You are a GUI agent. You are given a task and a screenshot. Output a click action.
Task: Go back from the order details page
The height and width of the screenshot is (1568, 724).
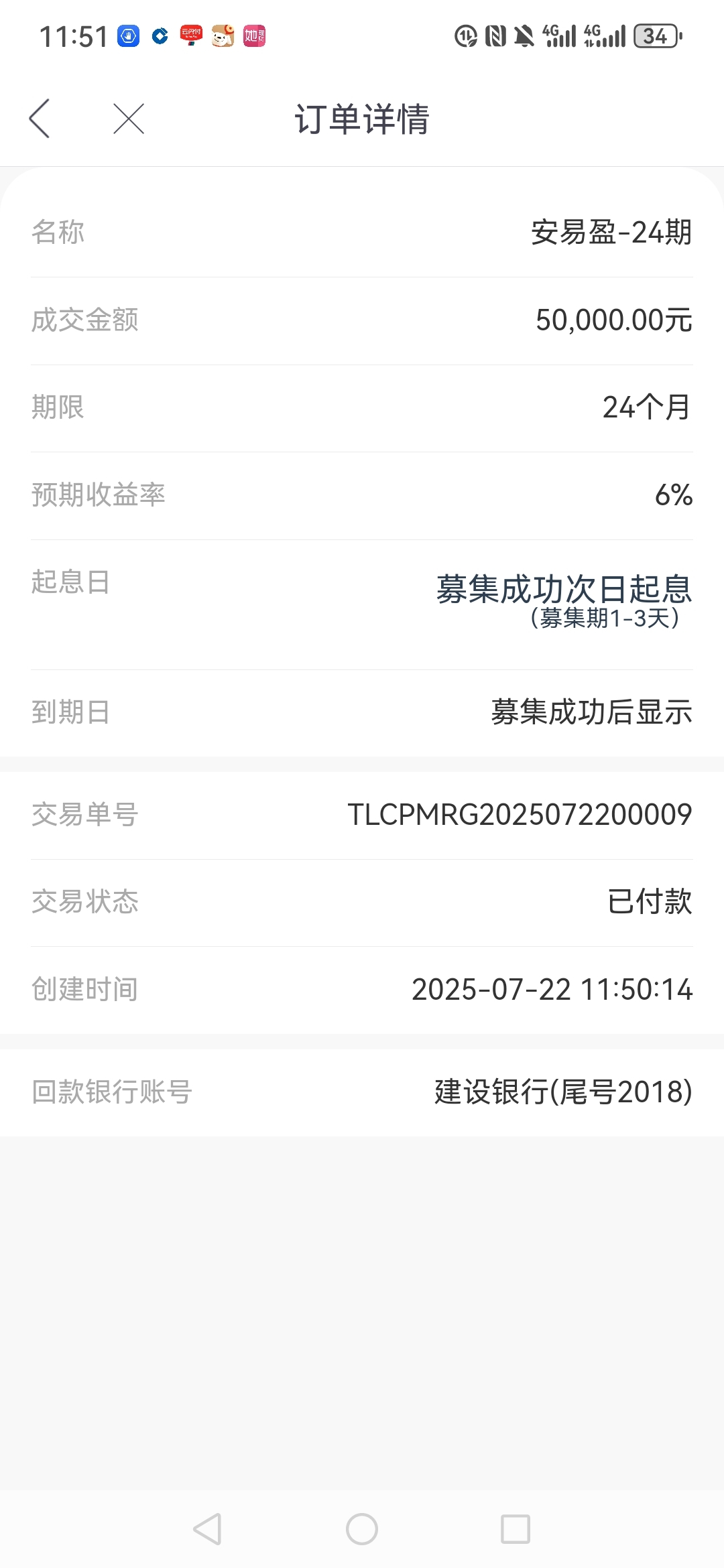40,119
